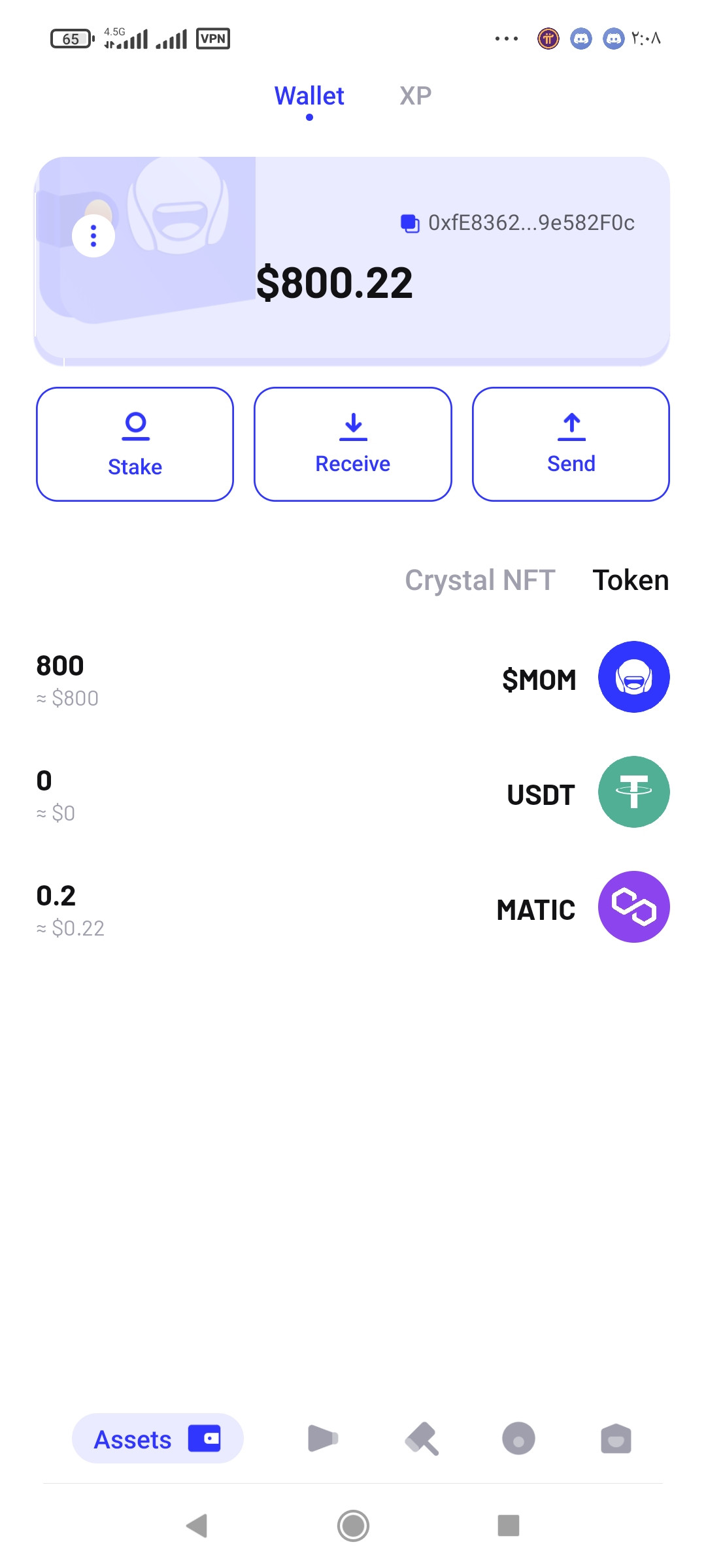This screenshot has width=706, height=1568.
Task: Open the mask icon tab in bottom navigation
Action: tap(616, 1439)
